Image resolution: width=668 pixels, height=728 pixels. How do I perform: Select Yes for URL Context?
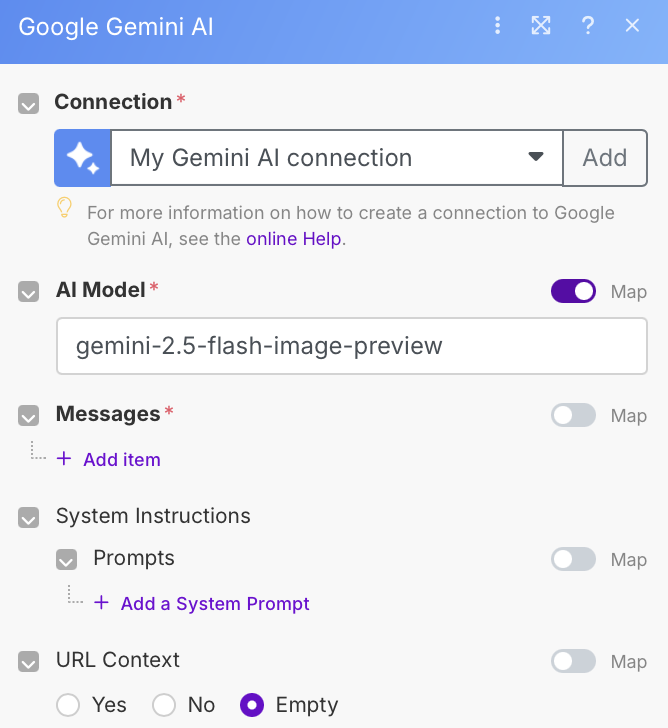coord(68,705)
